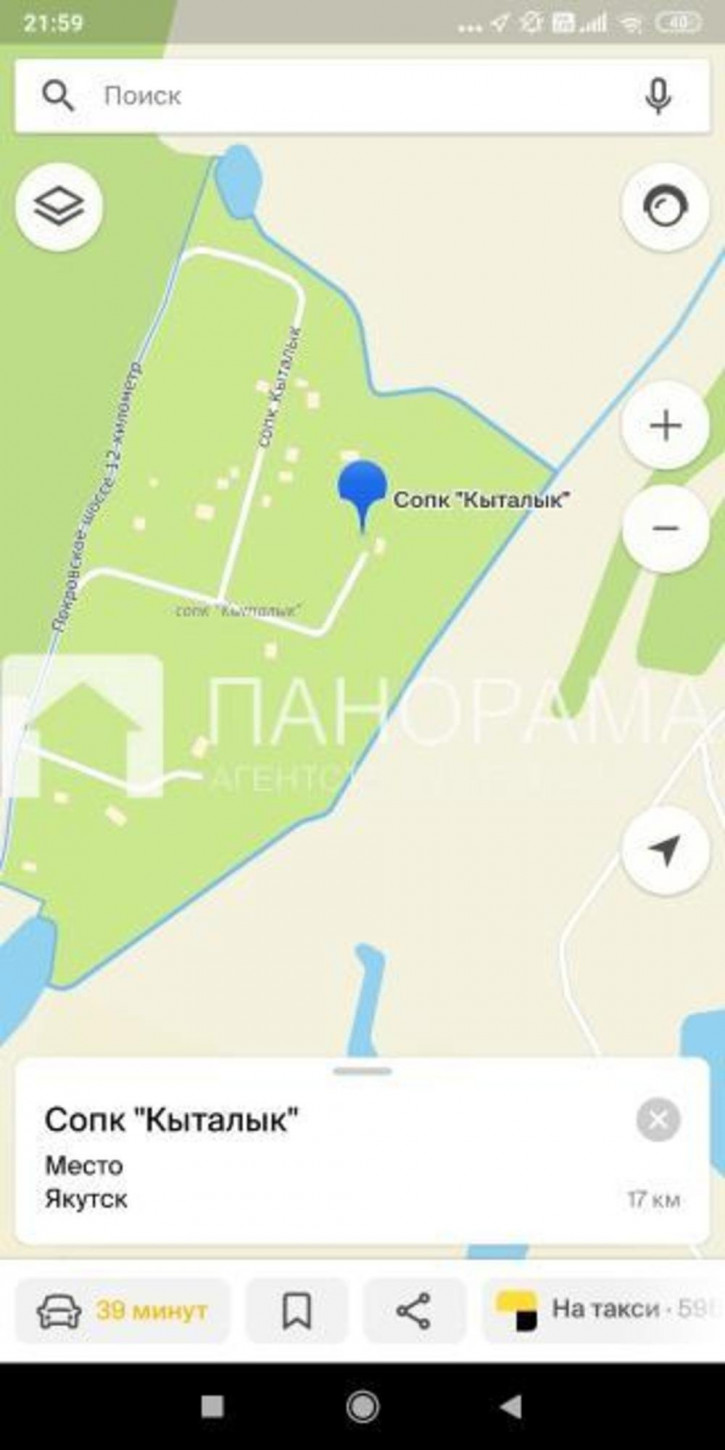725x1450 pixels.
Task: Build the 39 минут car route
Action: tap(123, 1310)
